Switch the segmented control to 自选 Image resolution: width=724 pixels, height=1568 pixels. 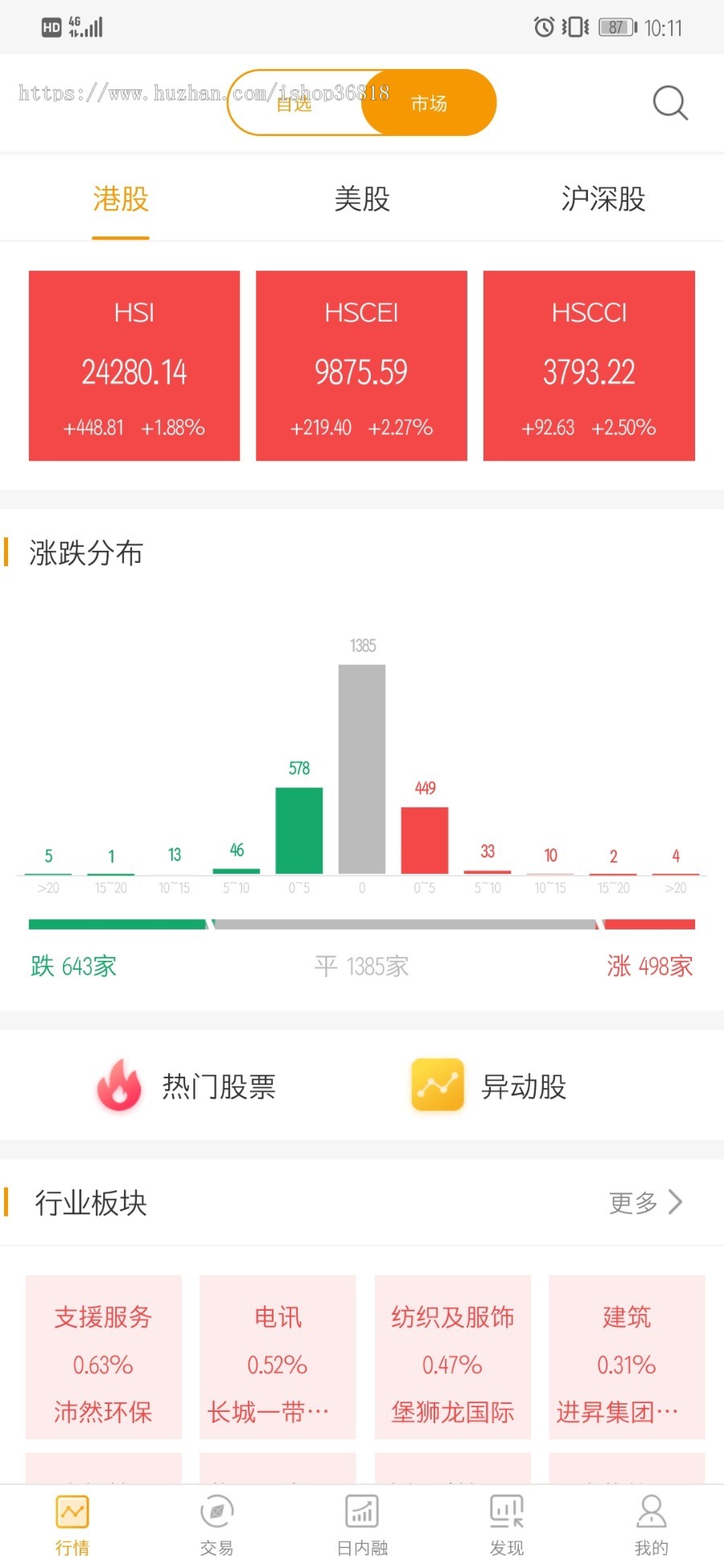294,102
